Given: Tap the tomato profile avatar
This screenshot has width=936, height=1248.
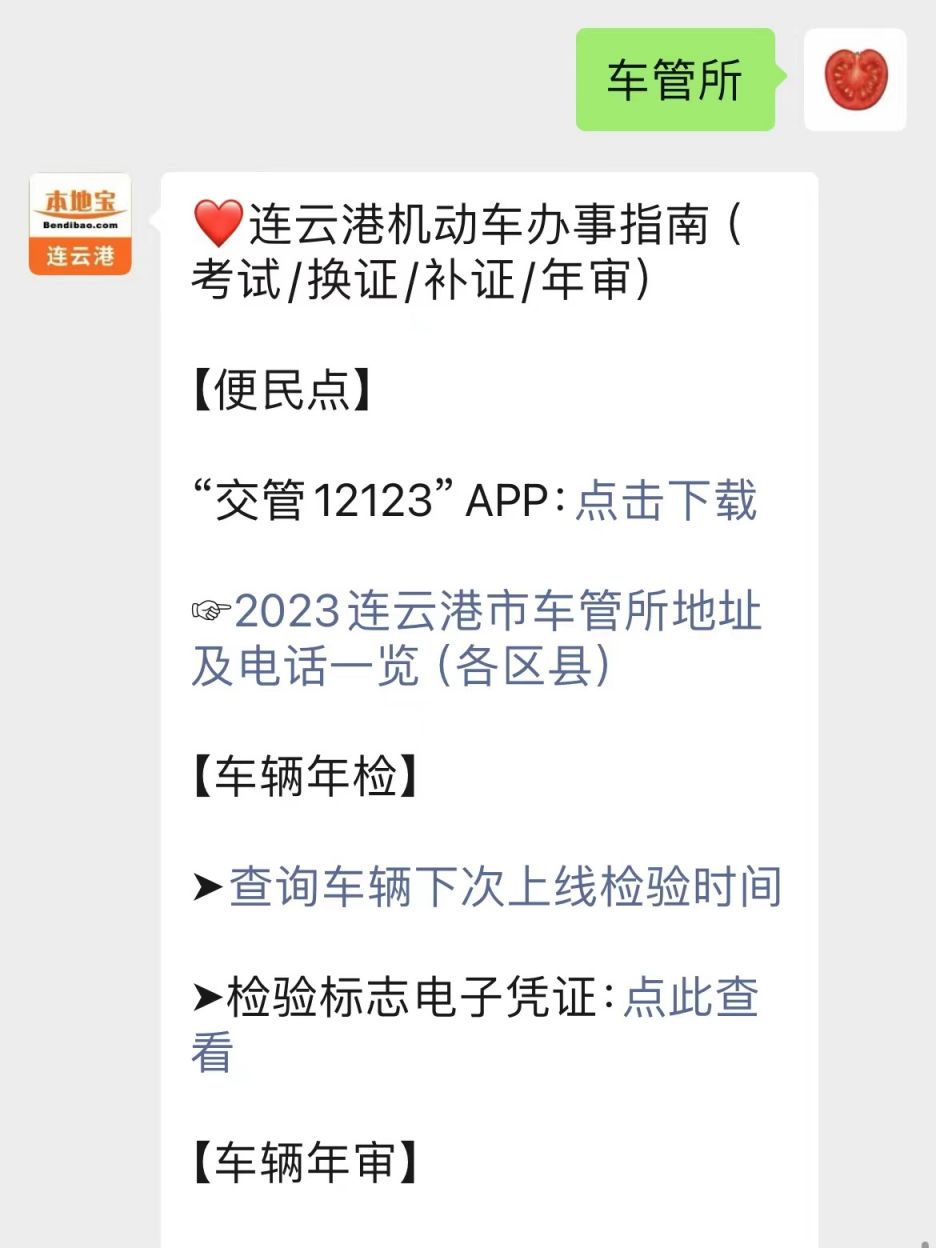Looking at the screenshot, I should 855,79.
